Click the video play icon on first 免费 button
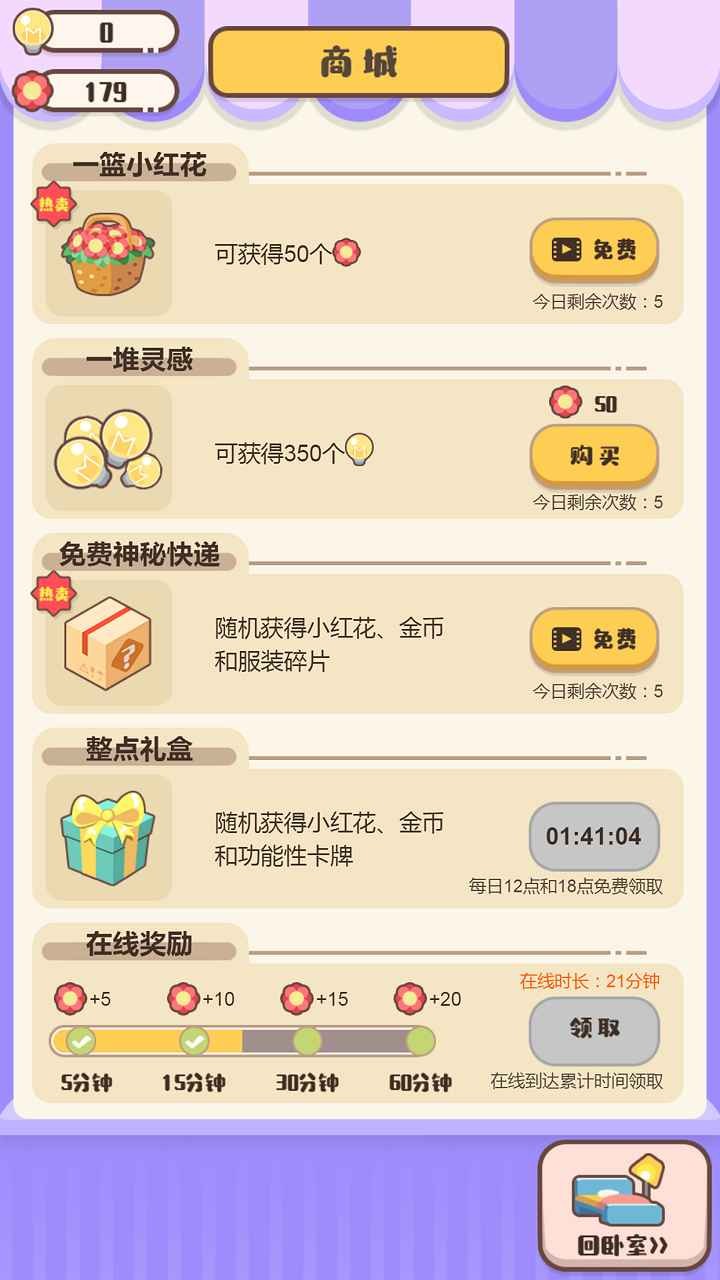 tap(568, 250)
